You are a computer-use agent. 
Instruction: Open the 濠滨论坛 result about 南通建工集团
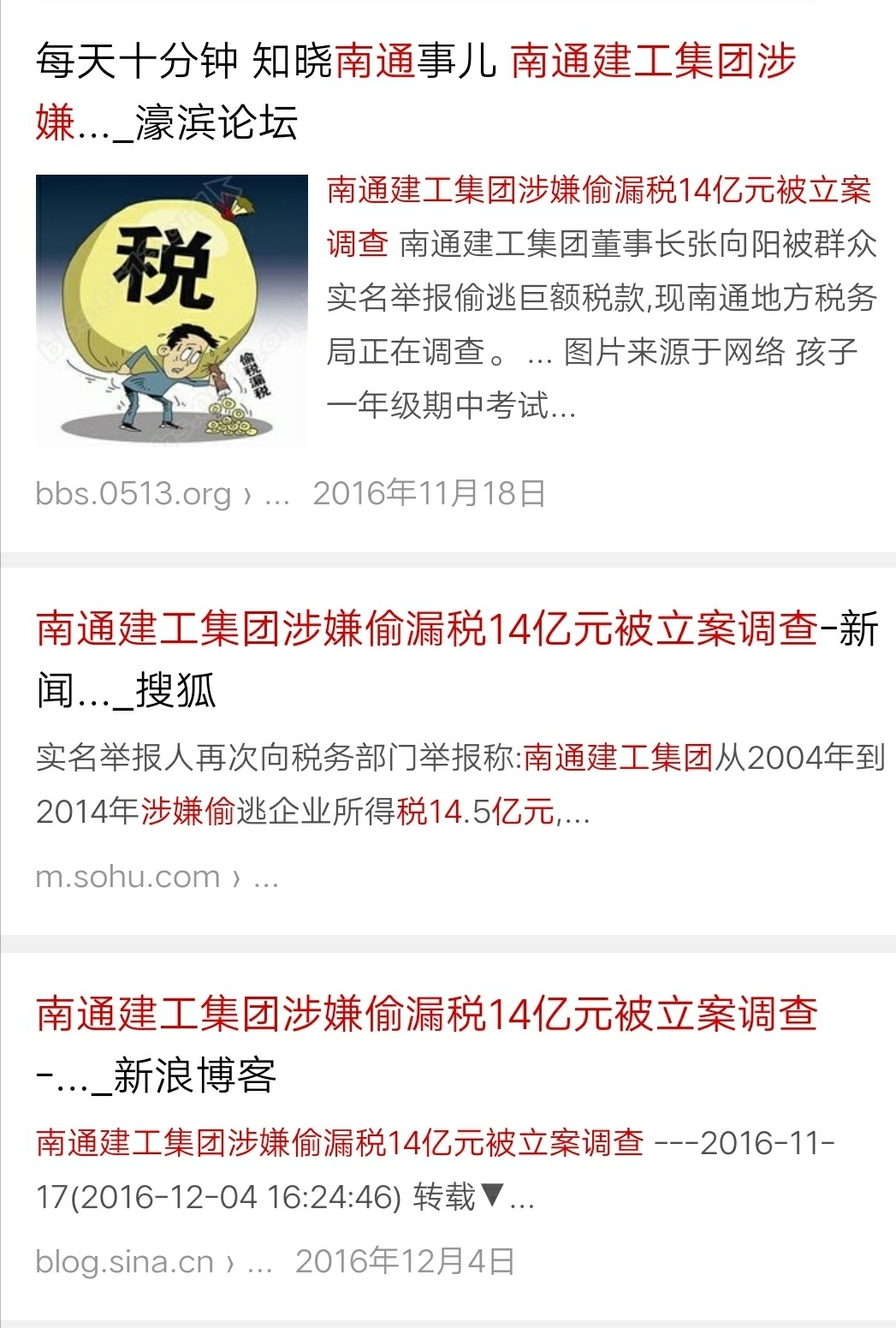(416, 91)
